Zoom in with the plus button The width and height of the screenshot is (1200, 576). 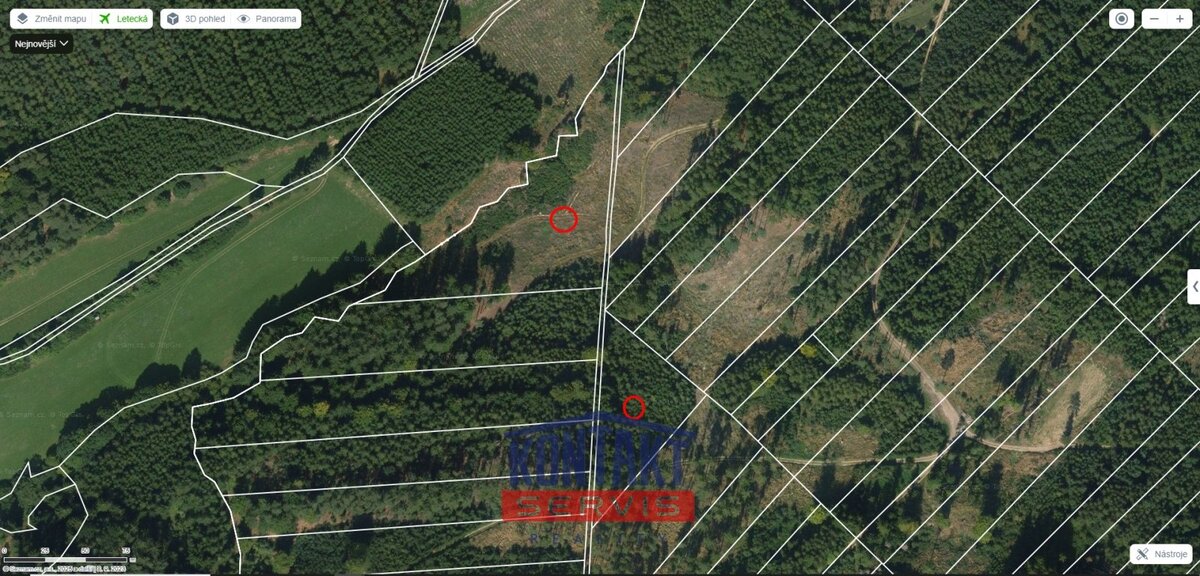(x=1180, y=19)
